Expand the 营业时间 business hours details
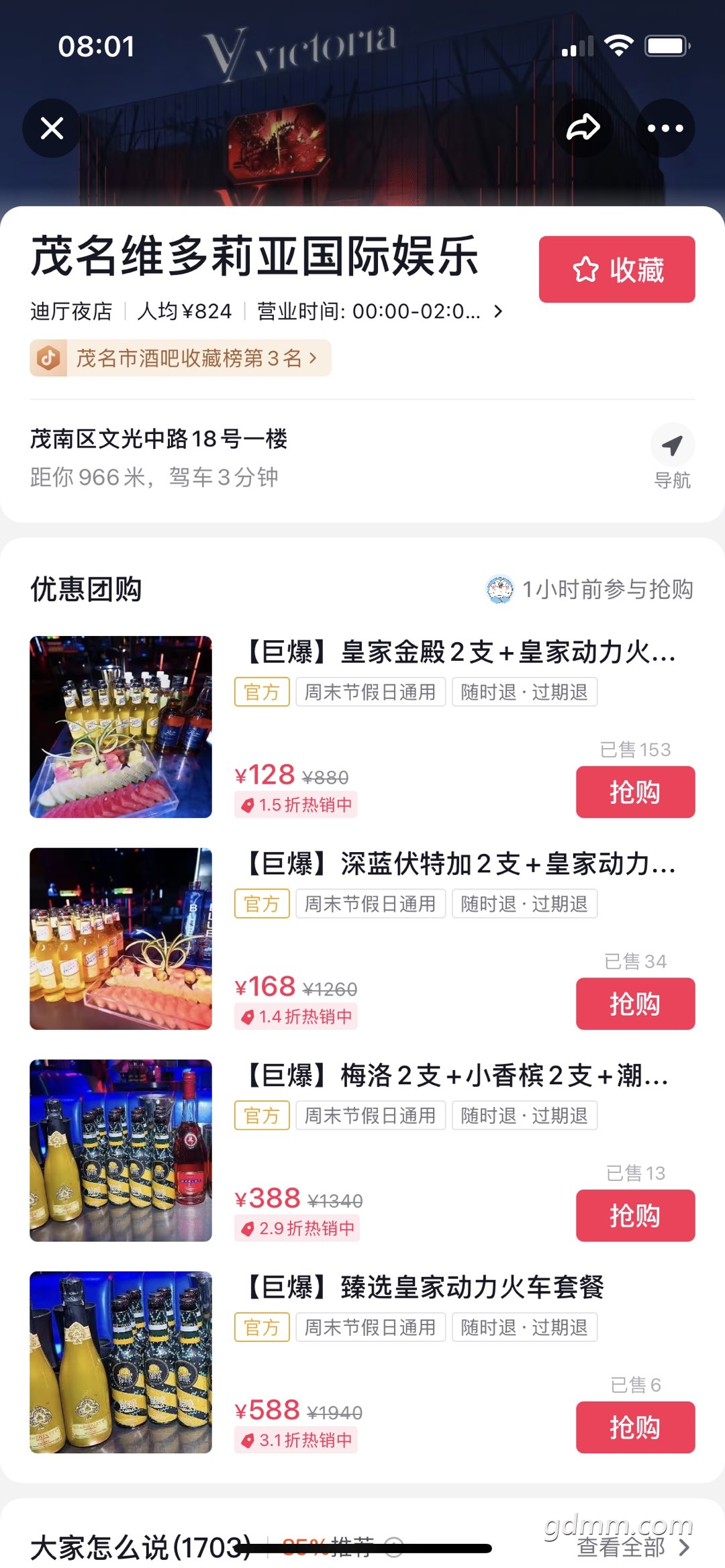Screen dimensions: 725x1568 (x=380, y=311)
